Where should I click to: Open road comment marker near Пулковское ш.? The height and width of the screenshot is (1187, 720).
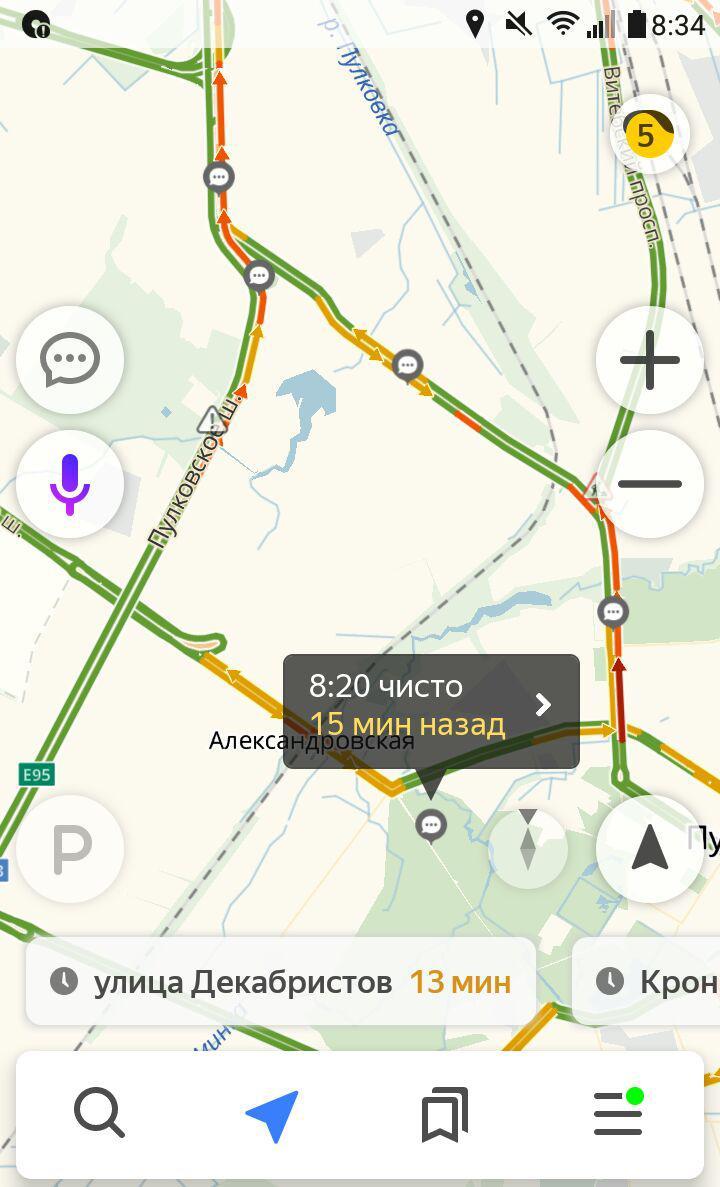259,274
